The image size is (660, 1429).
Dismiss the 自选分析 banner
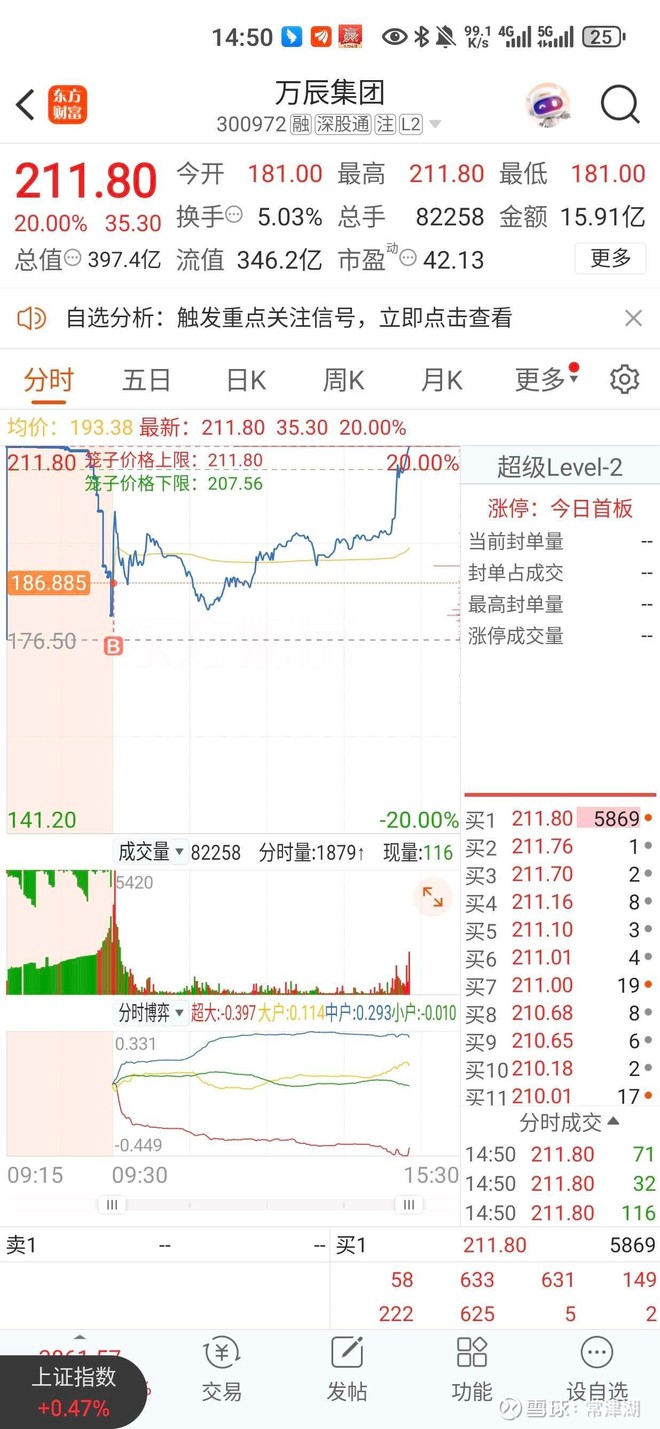pos(633,319)
